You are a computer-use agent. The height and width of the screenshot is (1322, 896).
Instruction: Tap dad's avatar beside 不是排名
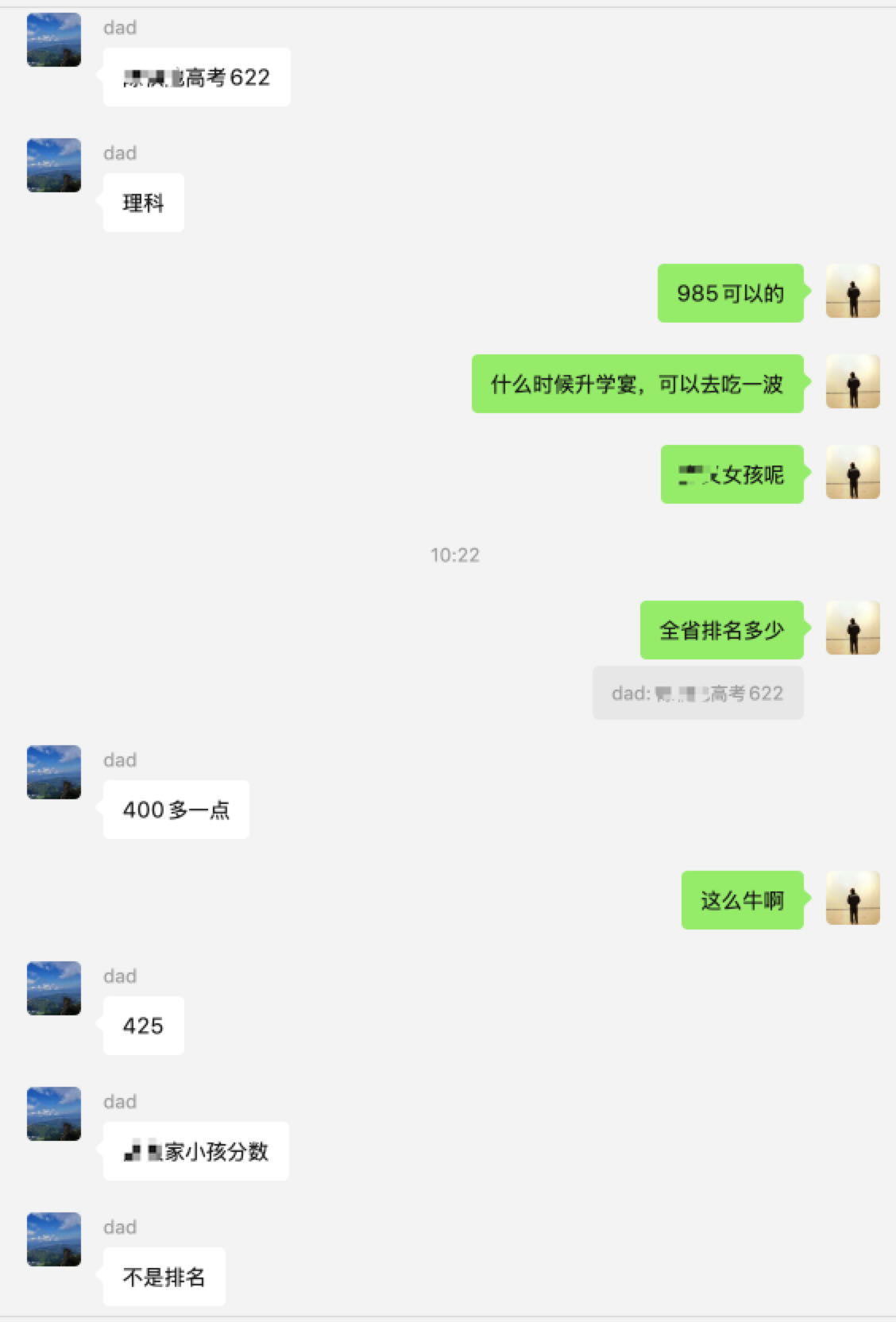tap(54, 1239)
